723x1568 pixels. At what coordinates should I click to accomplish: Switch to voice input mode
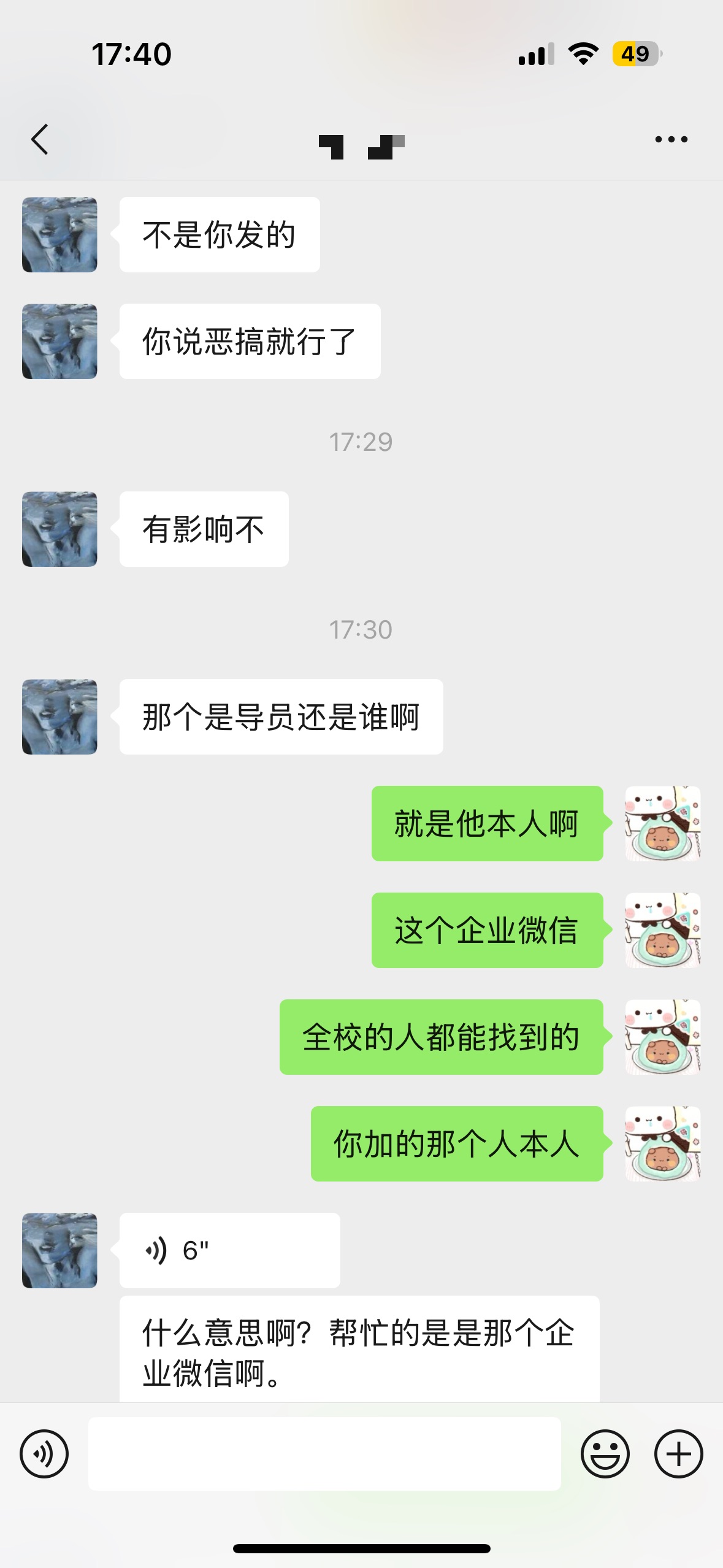pyautogui.click(x=44, y=1453)
